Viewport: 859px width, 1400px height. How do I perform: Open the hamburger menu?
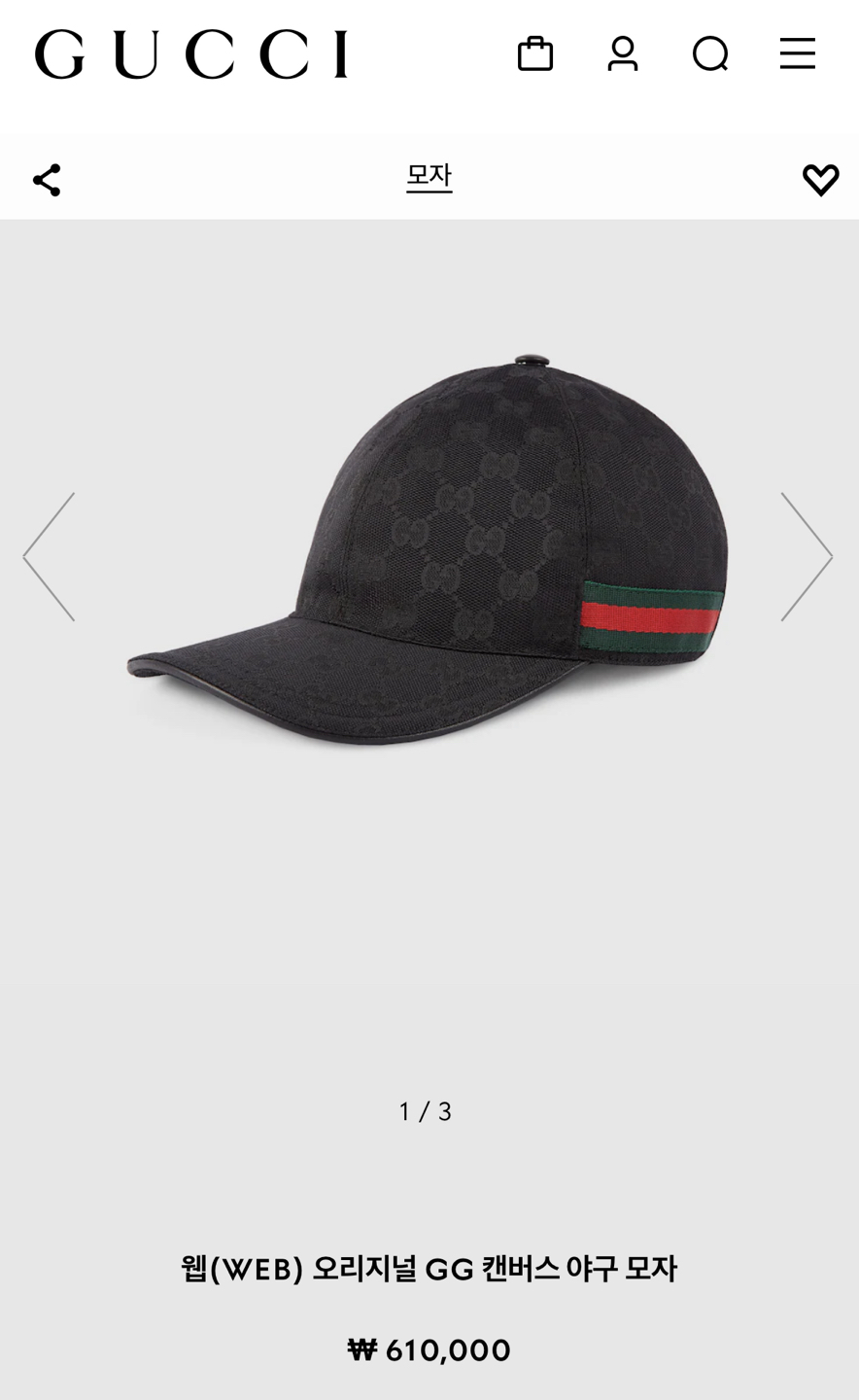797,53
